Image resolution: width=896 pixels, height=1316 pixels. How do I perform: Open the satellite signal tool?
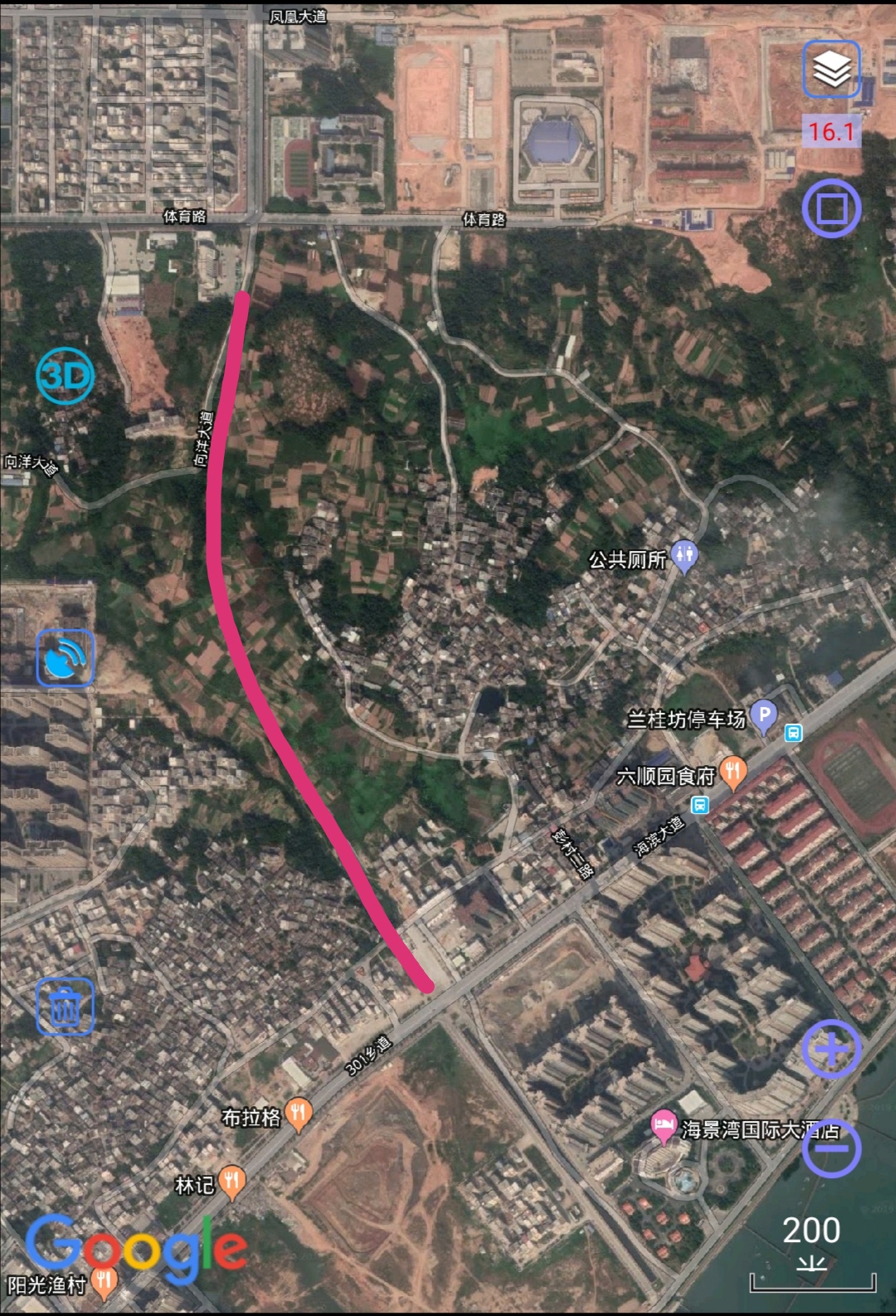pos(65,658)
